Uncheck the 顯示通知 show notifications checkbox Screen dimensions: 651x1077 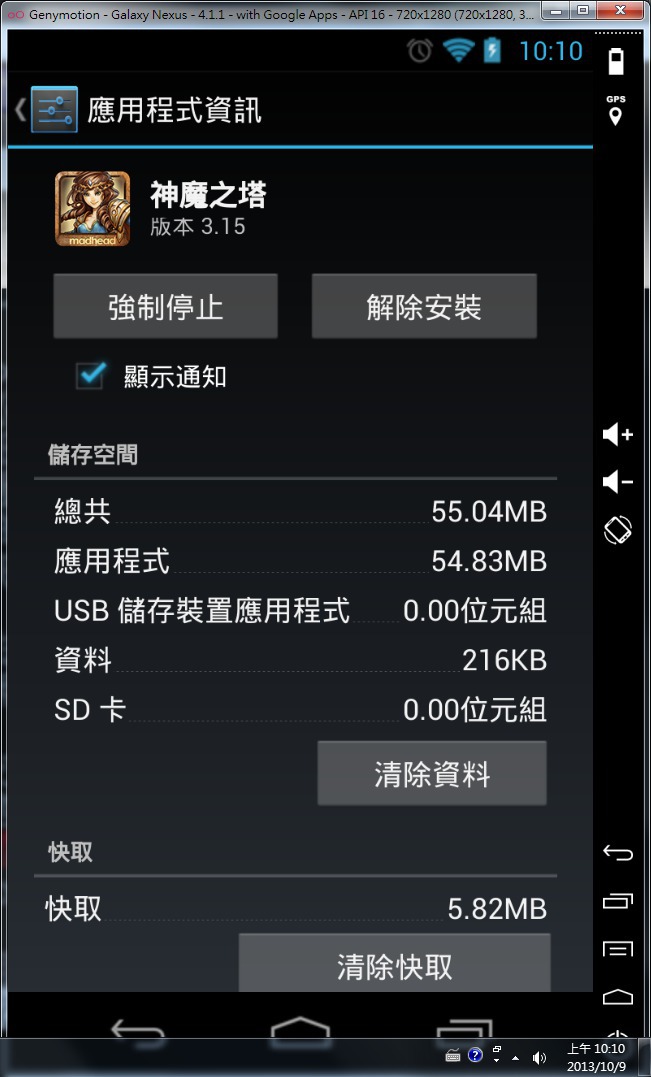[91, 376]
